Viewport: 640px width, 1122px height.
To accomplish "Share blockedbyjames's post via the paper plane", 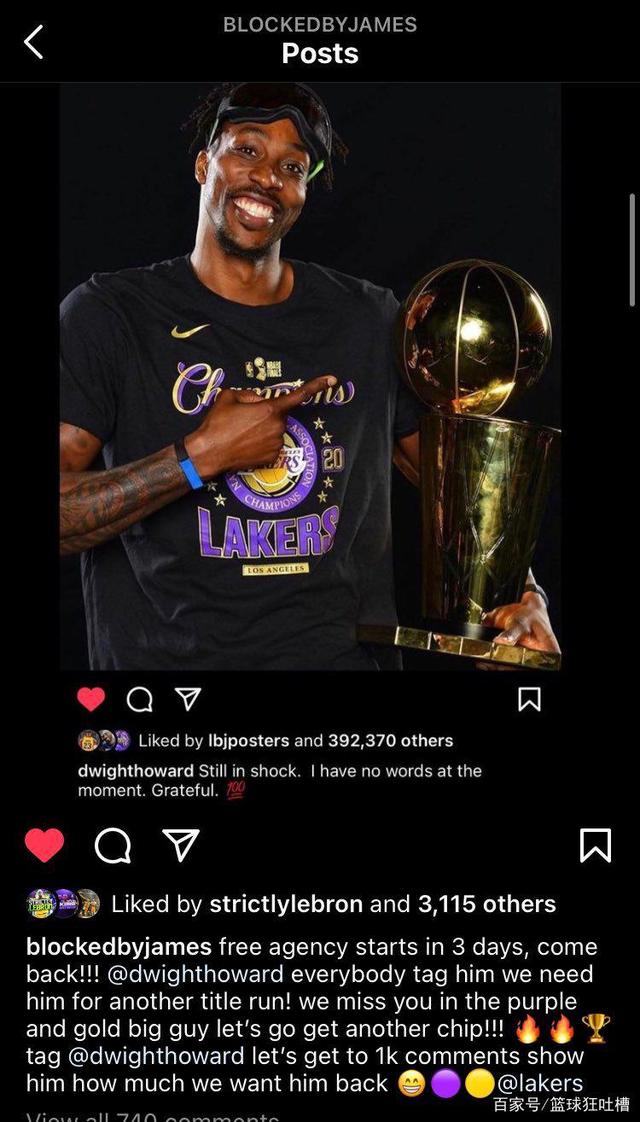I will 181,846.
